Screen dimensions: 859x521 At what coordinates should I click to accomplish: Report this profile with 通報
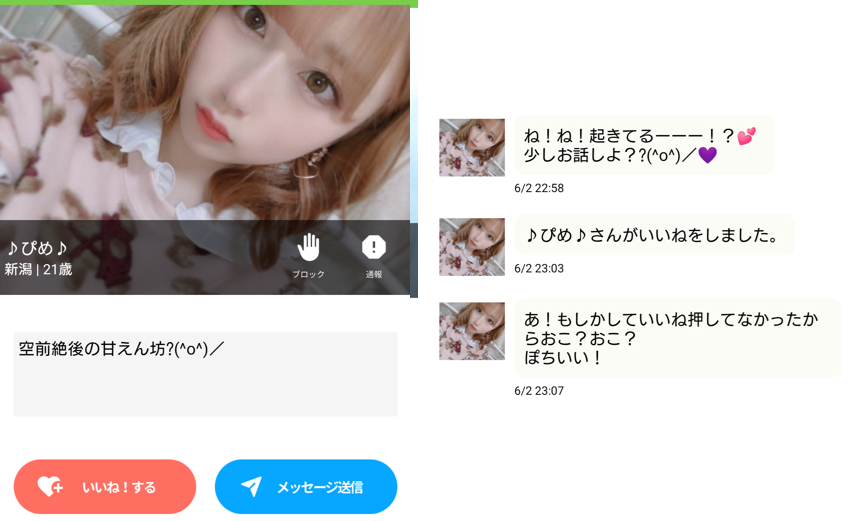click(373, 254)
